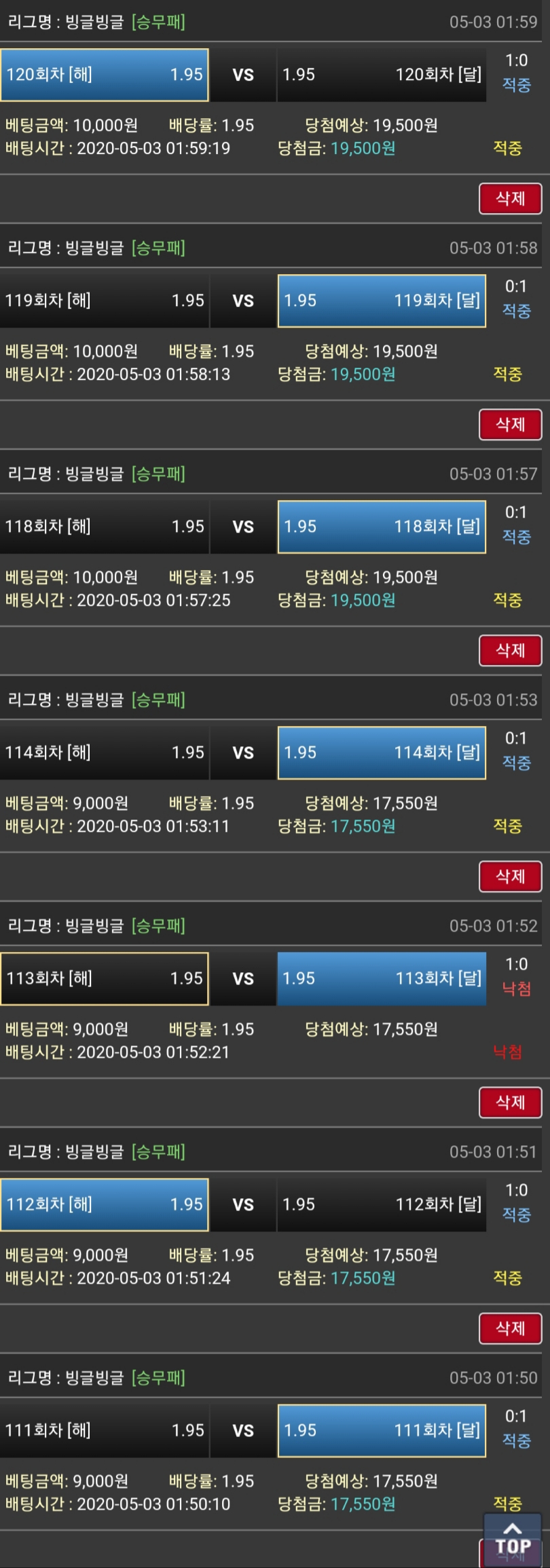Delete the 112회차 bet record

click(x=510, y=1328)
